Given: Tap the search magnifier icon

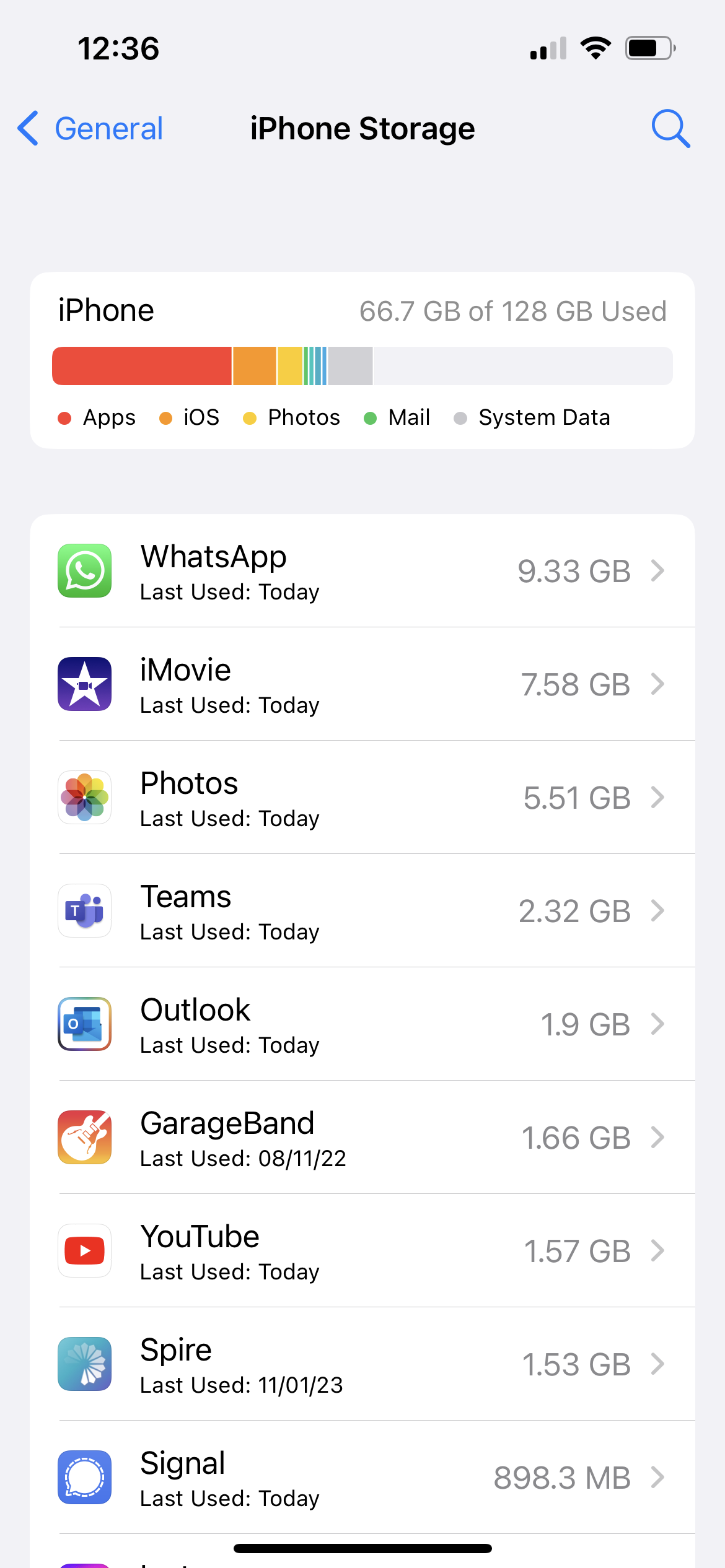Looking at the screenshot, I should click(x=671, y=128).
